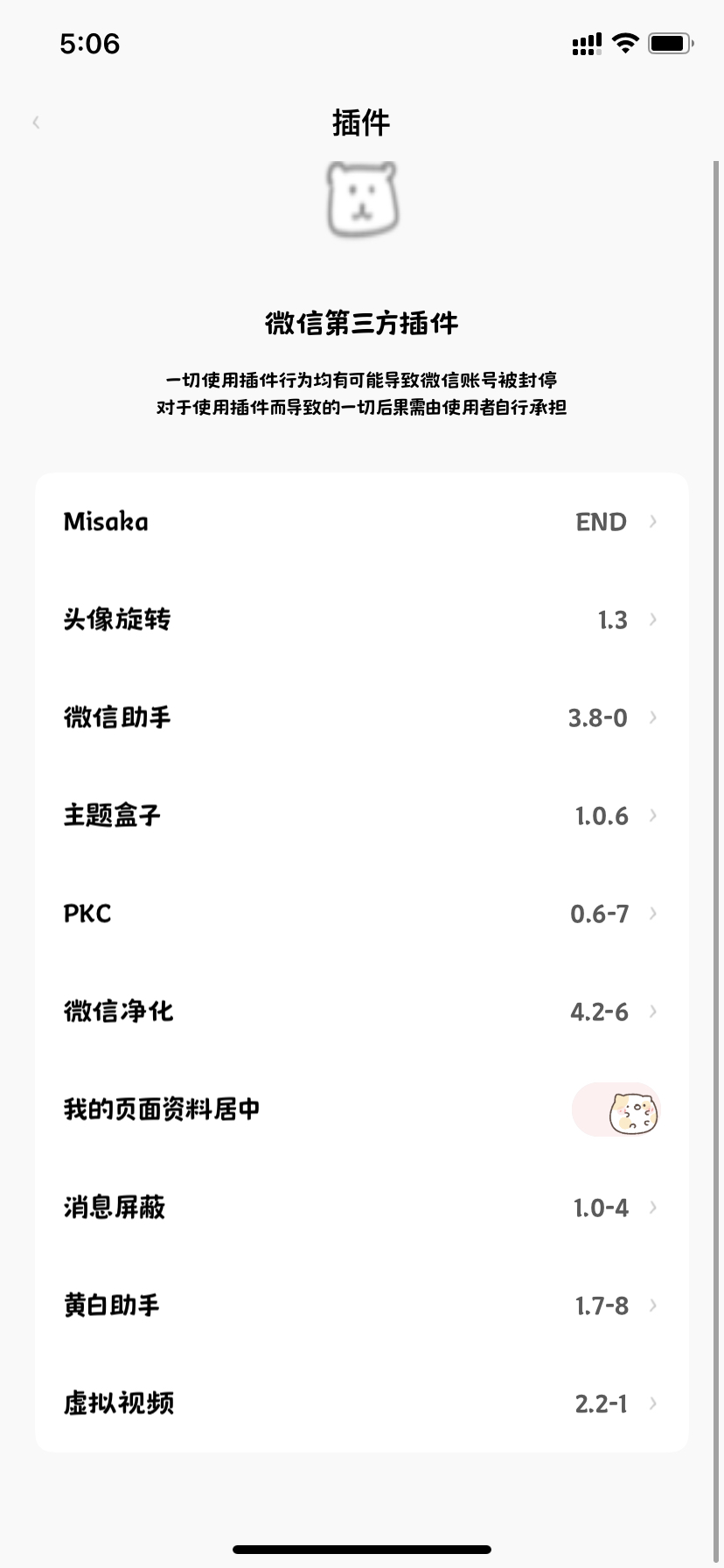Open the Misaka plugin settings
Viewport: 724px width, 1568px height.
coord(361,522)
